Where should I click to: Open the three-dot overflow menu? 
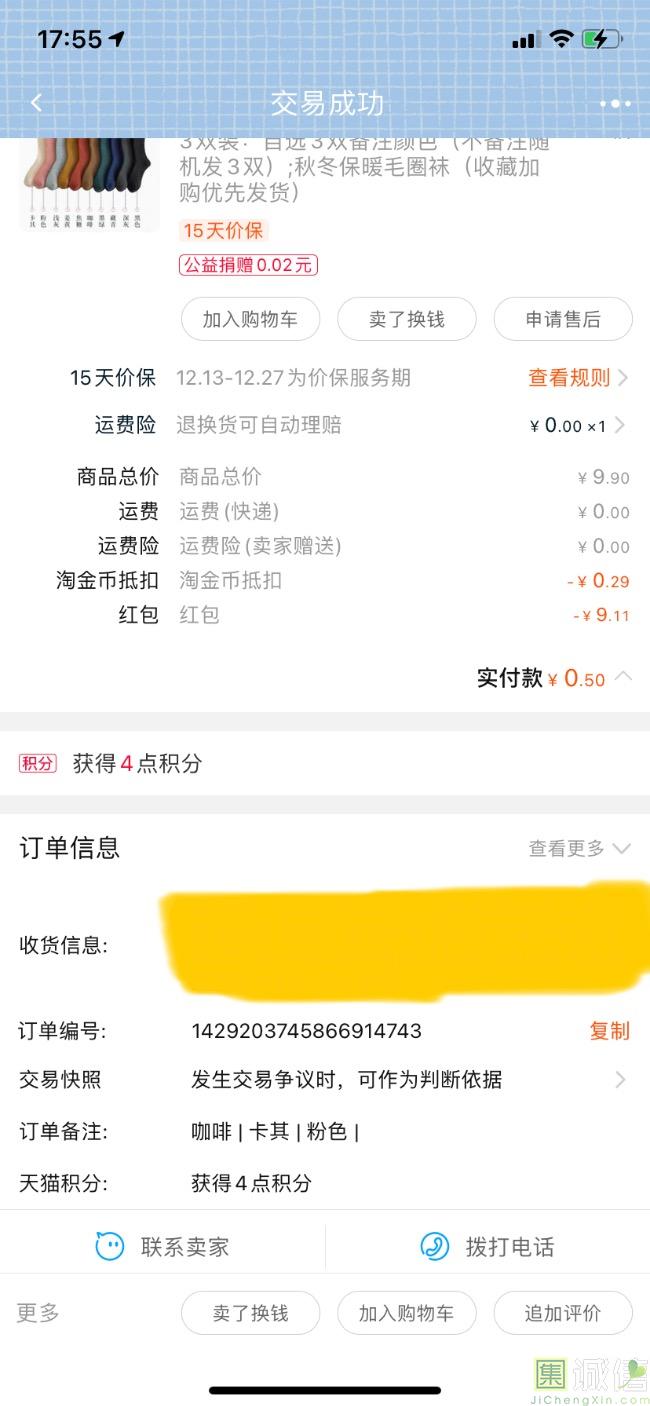[615, 103]
